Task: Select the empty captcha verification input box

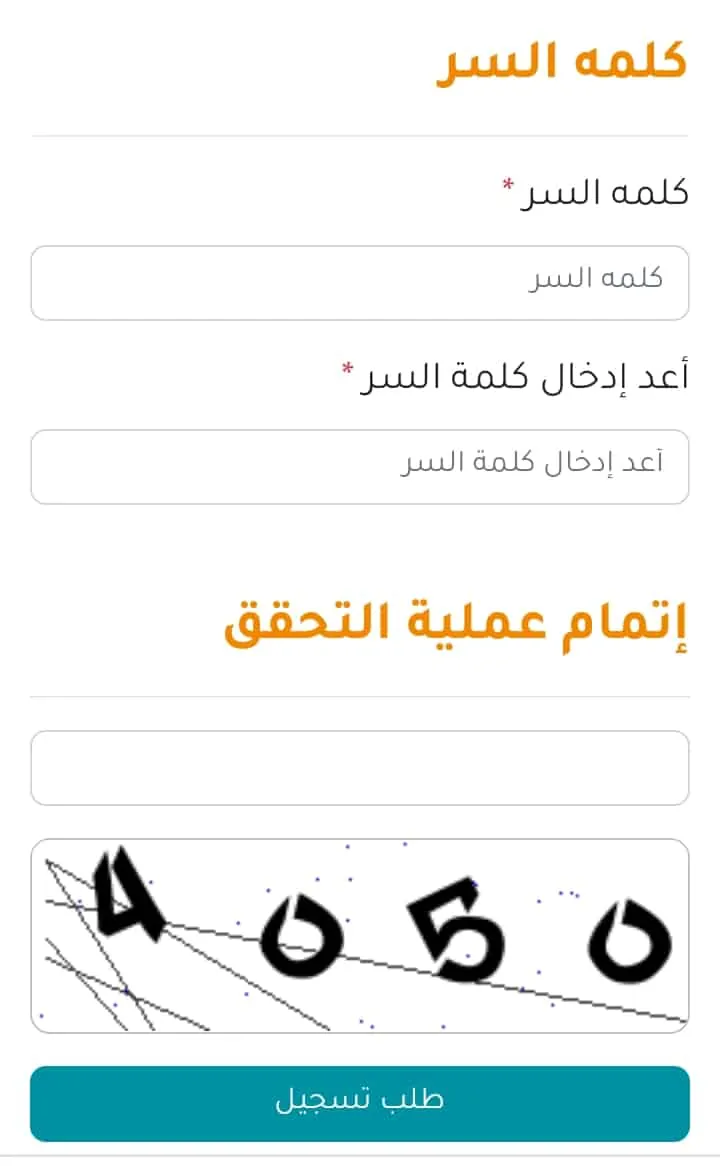Action: [359, 767]
